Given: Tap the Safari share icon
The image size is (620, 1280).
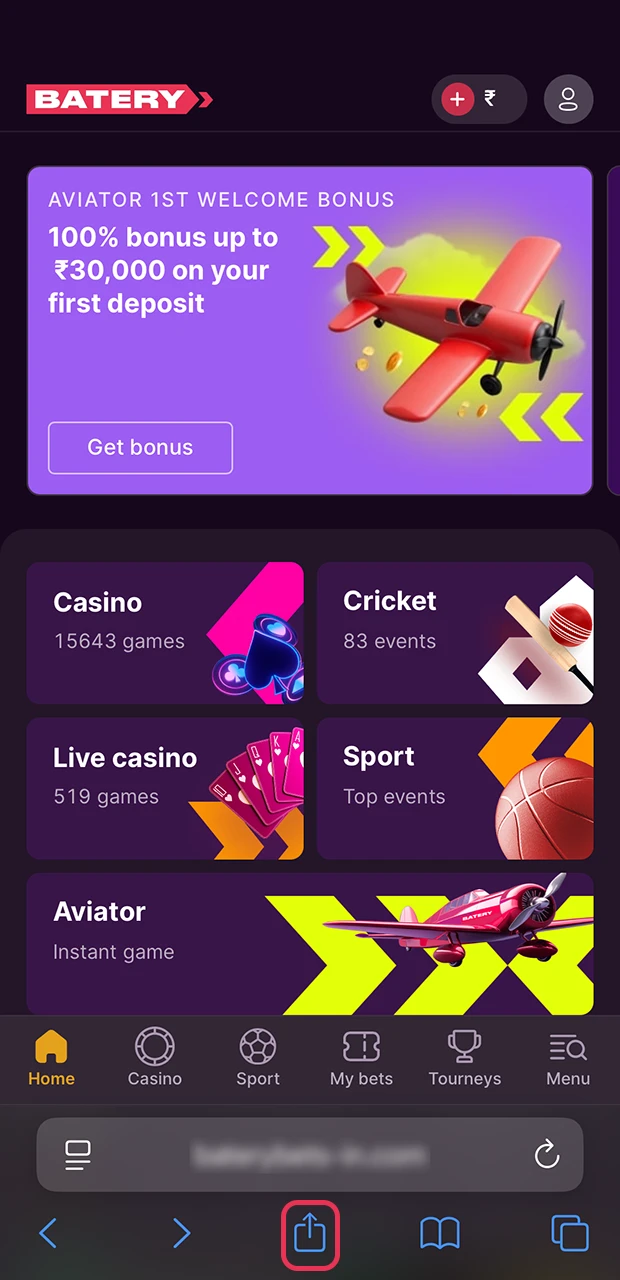Looking at the screenshot, I should coord(310,1235).
